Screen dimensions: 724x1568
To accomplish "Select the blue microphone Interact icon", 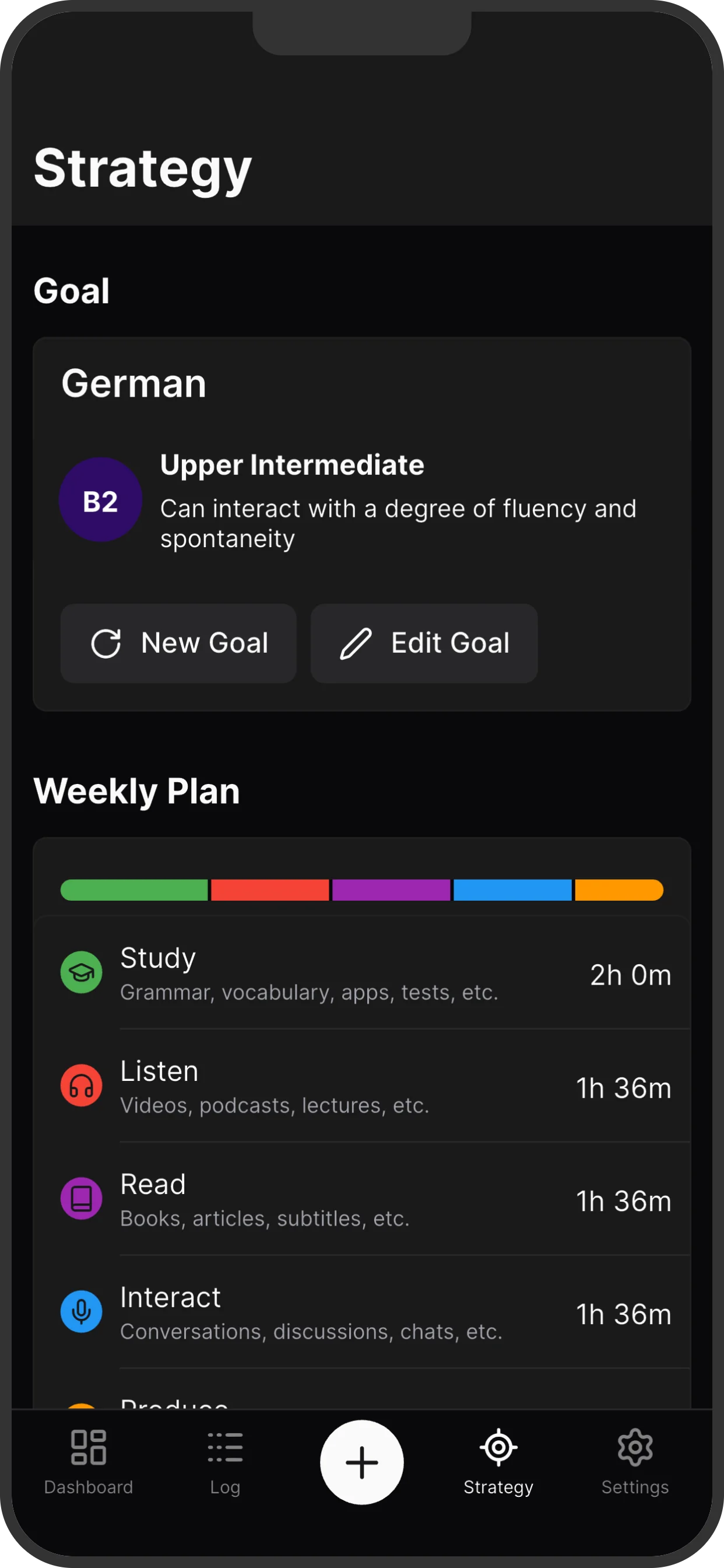I will tap(81, 1312).
